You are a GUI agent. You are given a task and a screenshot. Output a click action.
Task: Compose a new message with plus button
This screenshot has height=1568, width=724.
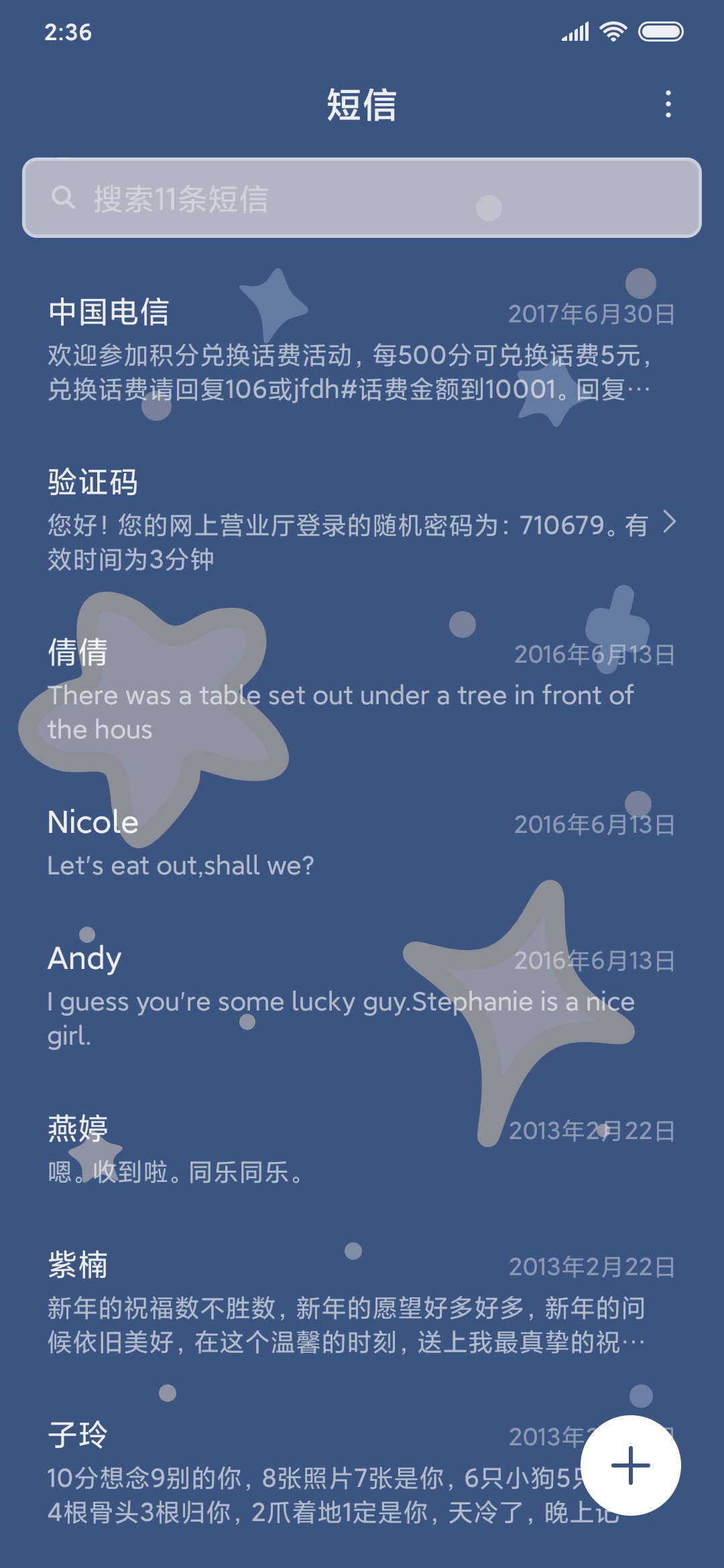click(x=631, y=1465)
